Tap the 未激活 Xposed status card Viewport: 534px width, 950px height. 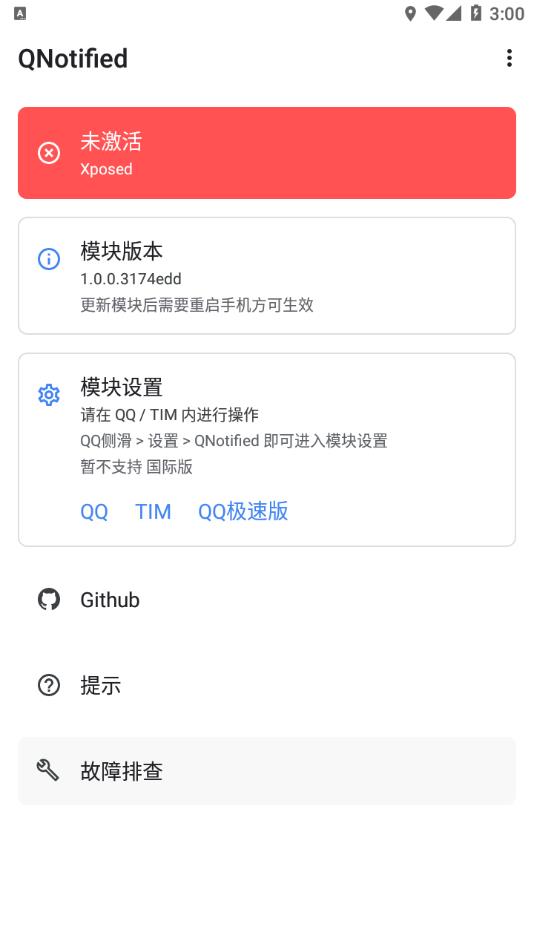267,153
